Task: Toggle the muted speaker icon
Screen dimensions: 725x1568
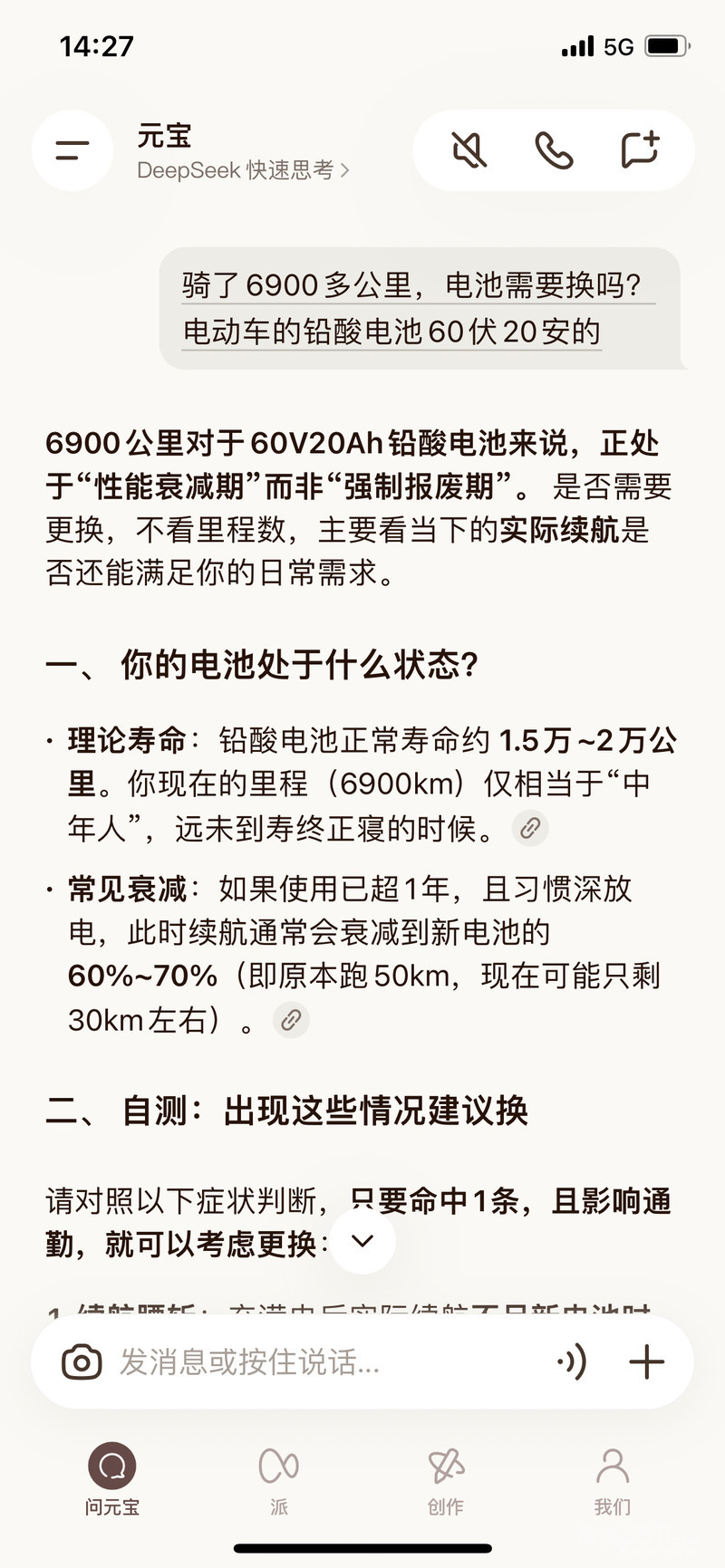Action: pyautogui.click(x=469, y=150)
